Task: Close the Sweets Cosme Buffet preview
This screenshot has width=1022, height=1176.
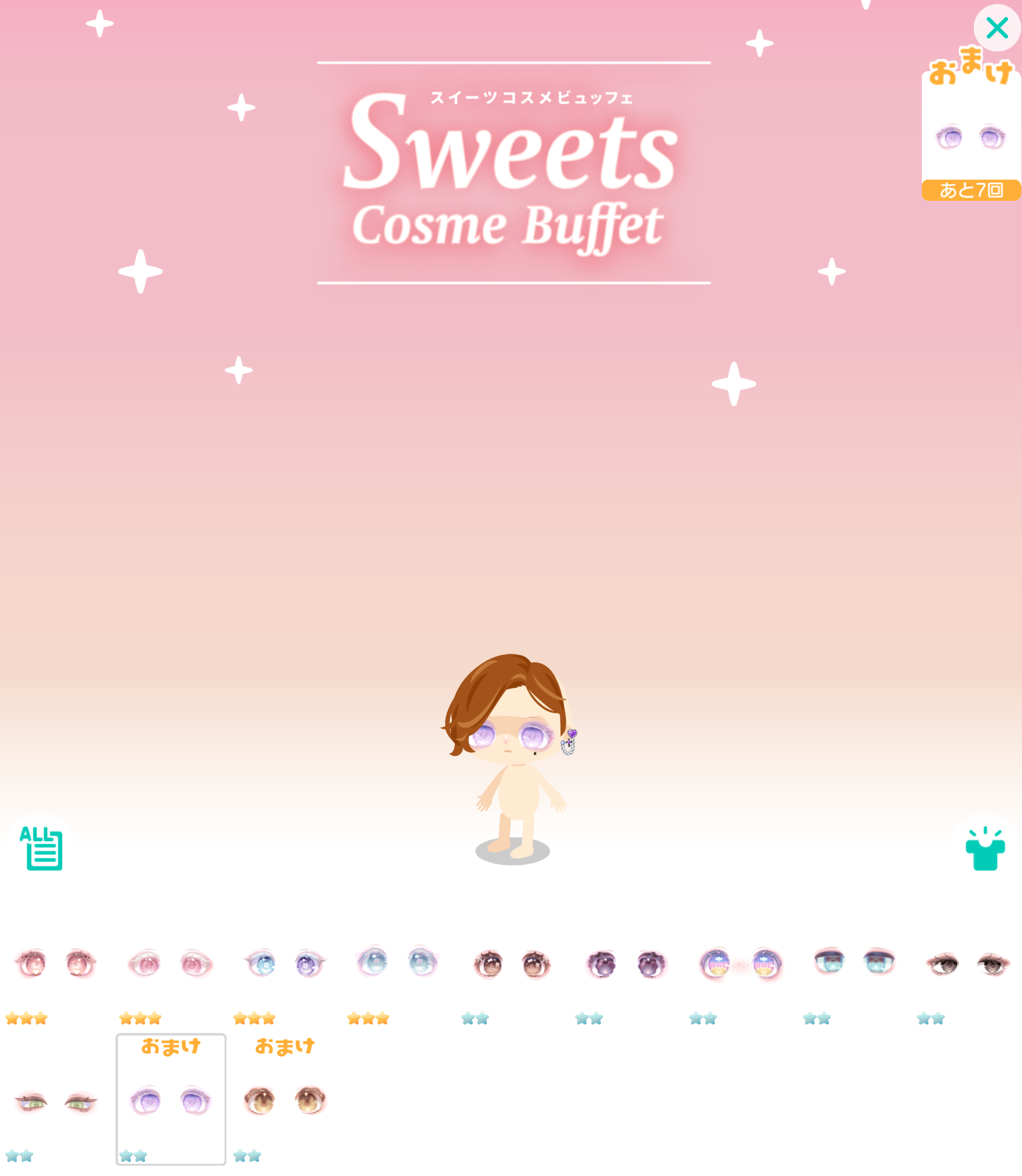Action: 997,28
